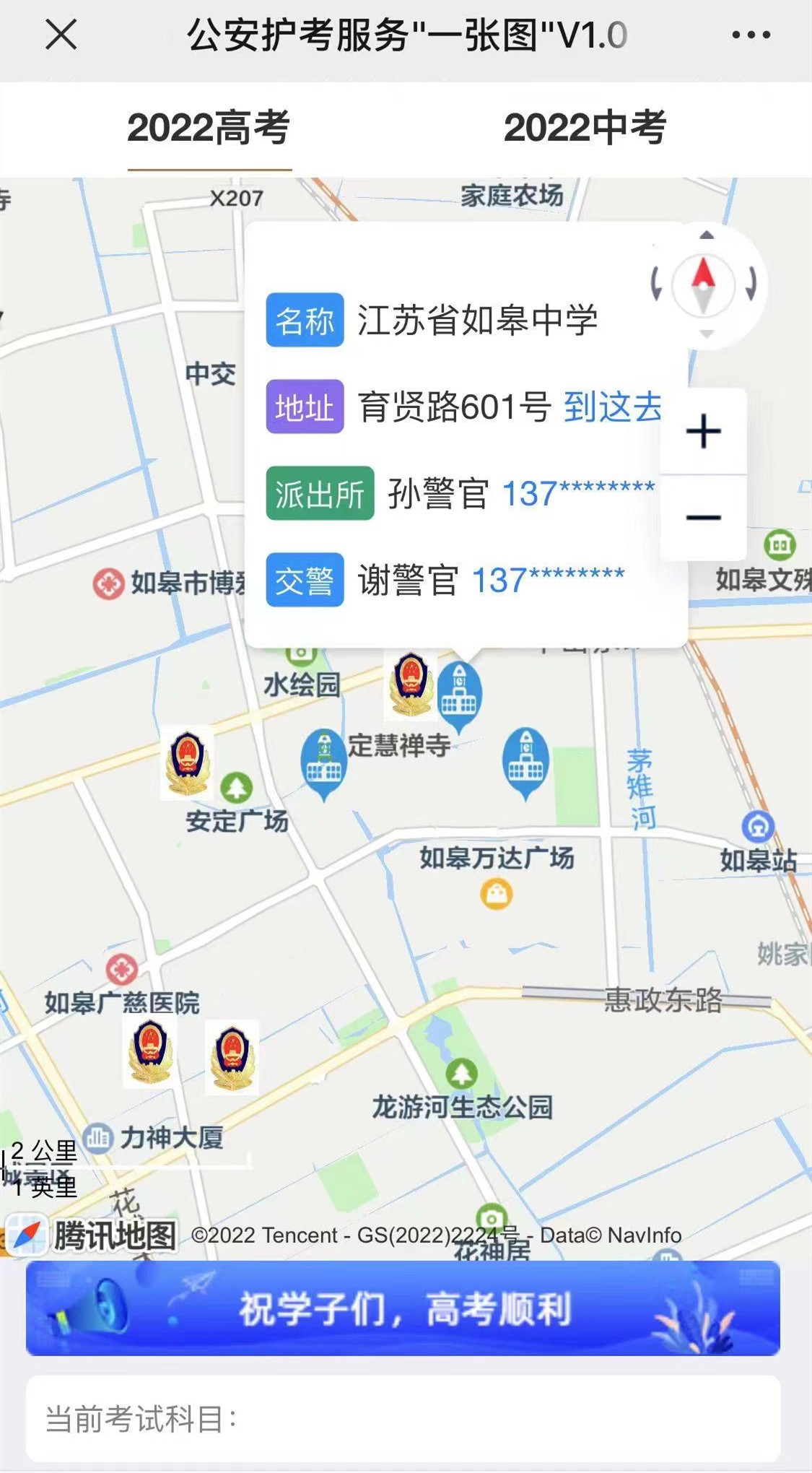Select the 2022高考 tab

pyautogui.click(x=209, y=128)
